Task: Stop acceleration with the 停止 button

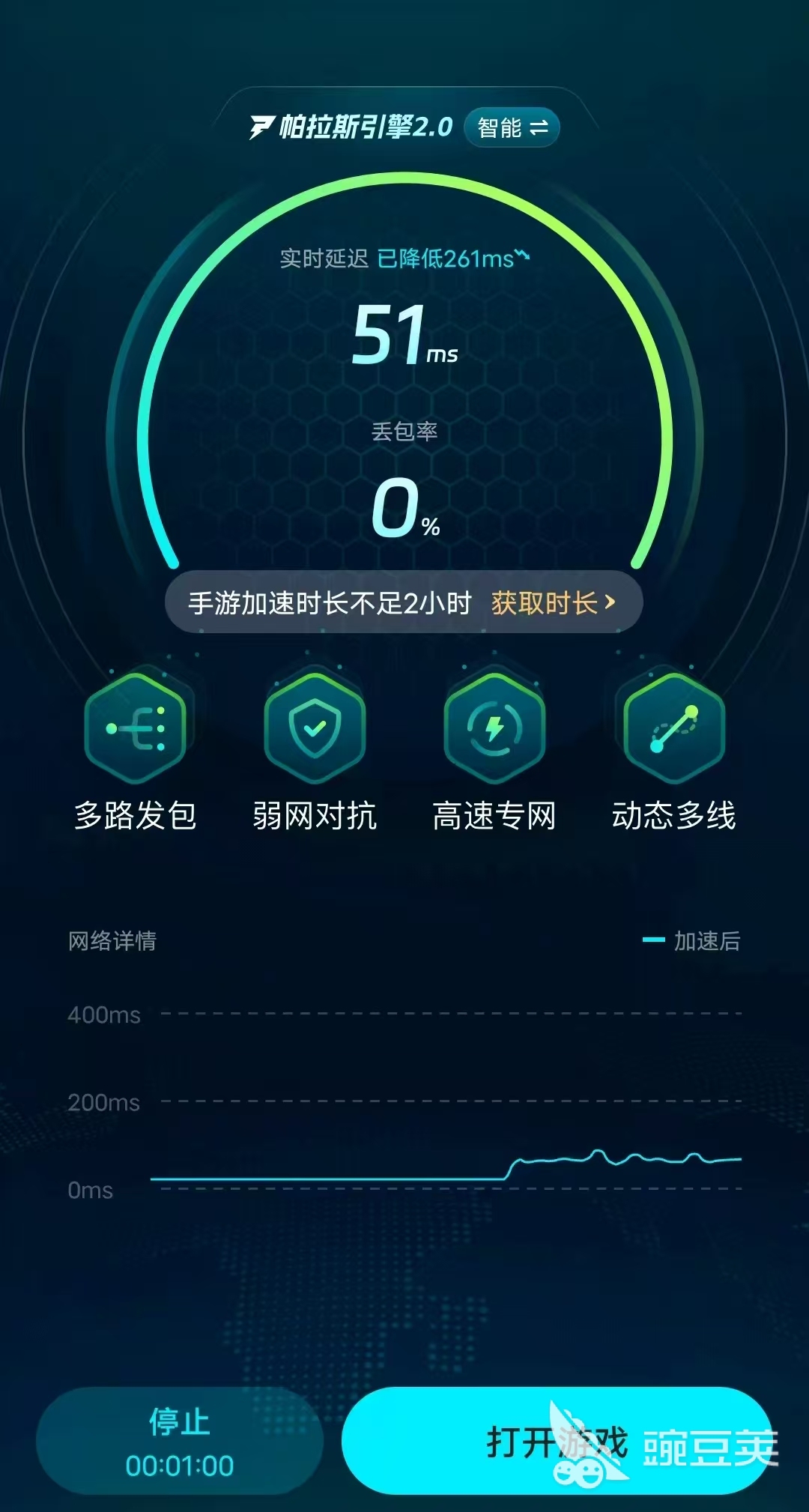Action: coord(180,1442)
